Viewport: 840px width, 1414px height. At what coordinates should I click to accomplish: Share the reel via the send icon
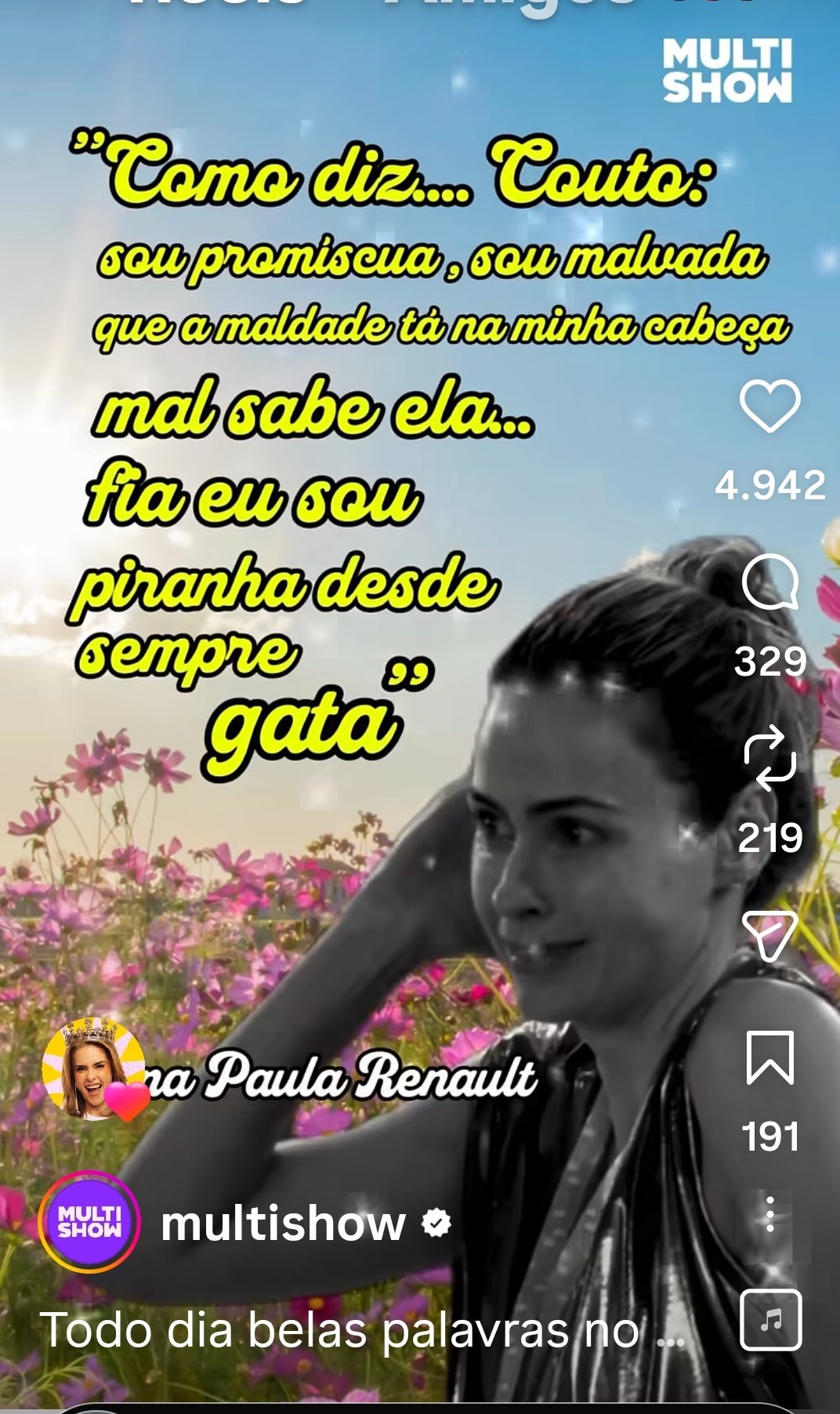769,935
